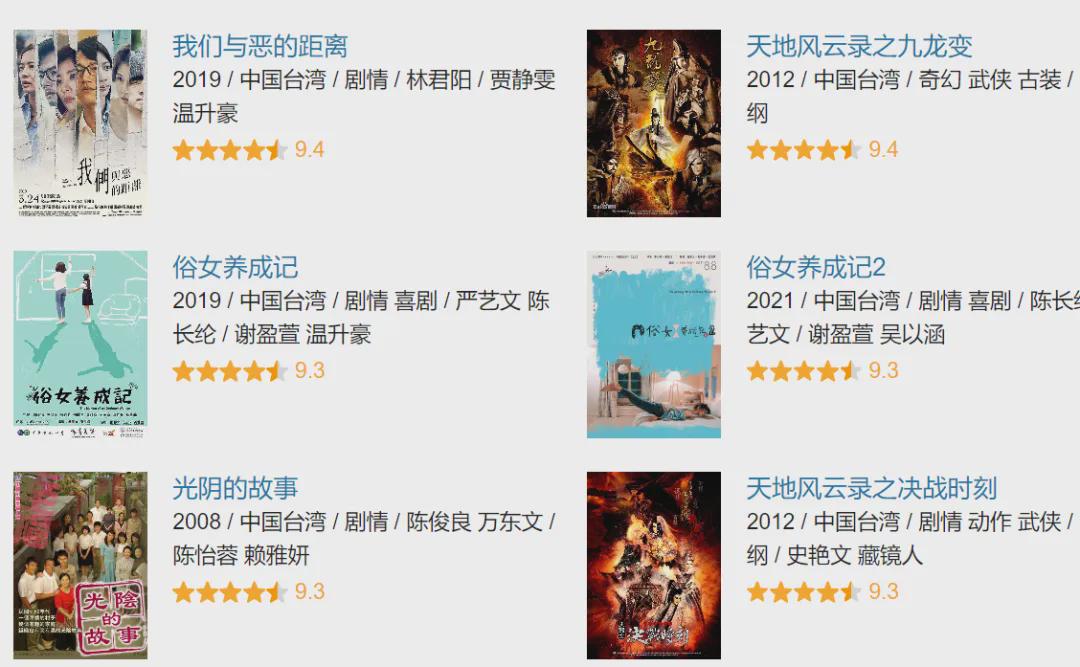Open the title link 俗女养成记
Image resolution: width=1080 pixels, height=667 pixels.
[x=235, y=267]
